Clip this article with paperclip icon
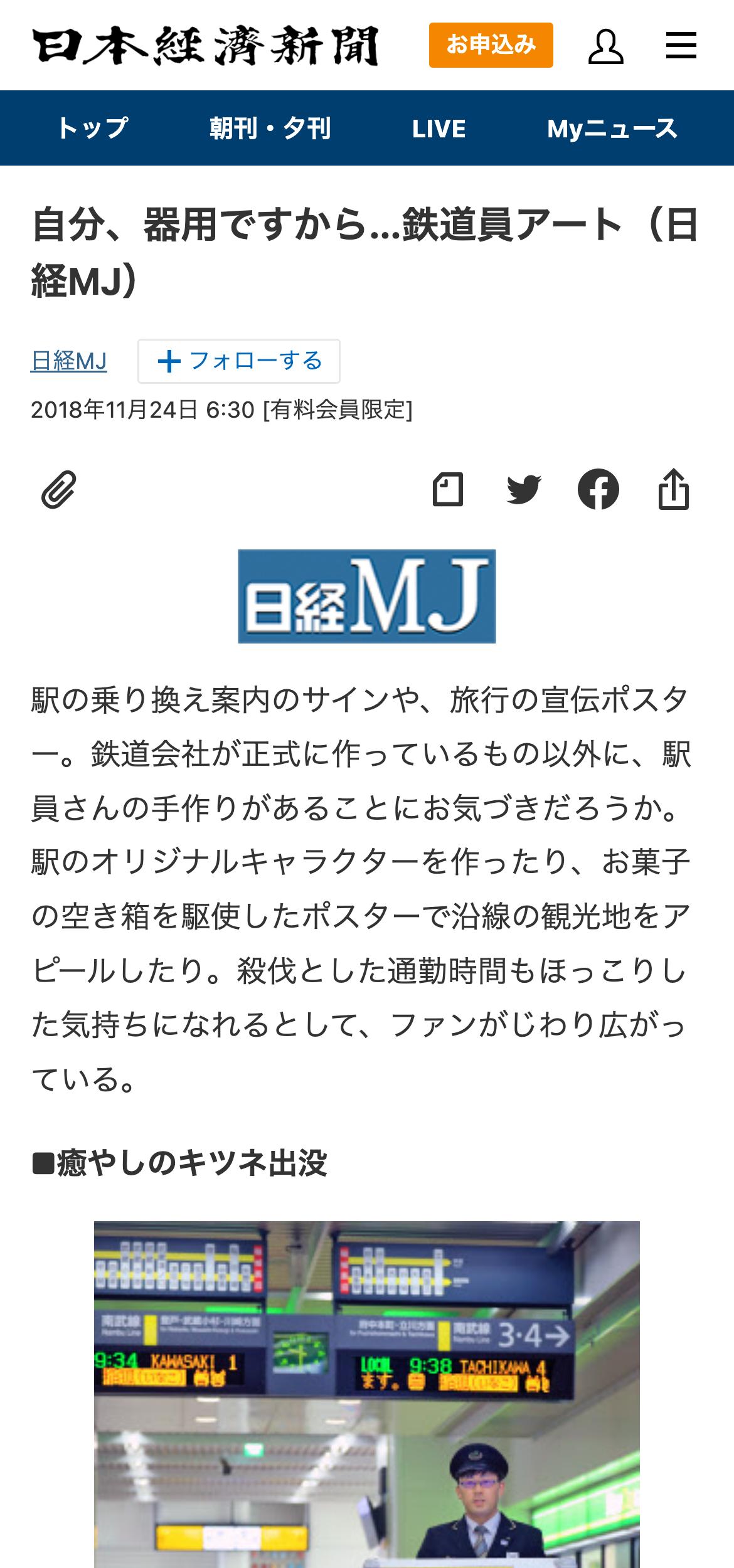This screenshot has height=1568, width=734. (59, 489)
